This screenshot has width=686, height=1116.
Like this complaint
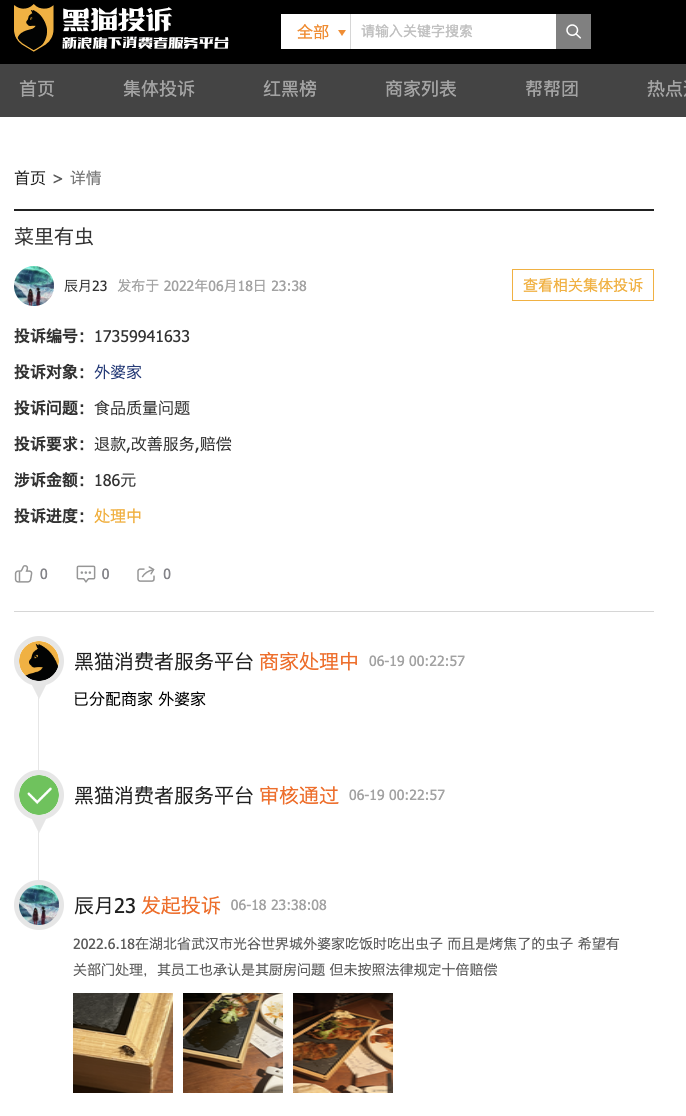(24, 574)
